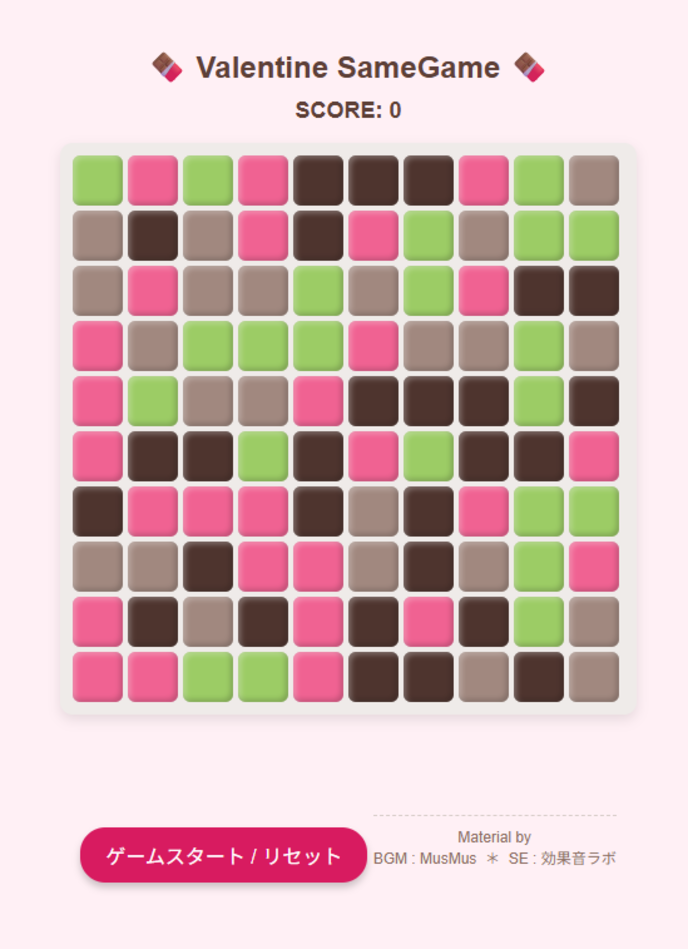This screenshot has height=949, width=688.
Task: Hit the light-brown tile in the board's bottom-right corner
Action: [594, 677]
